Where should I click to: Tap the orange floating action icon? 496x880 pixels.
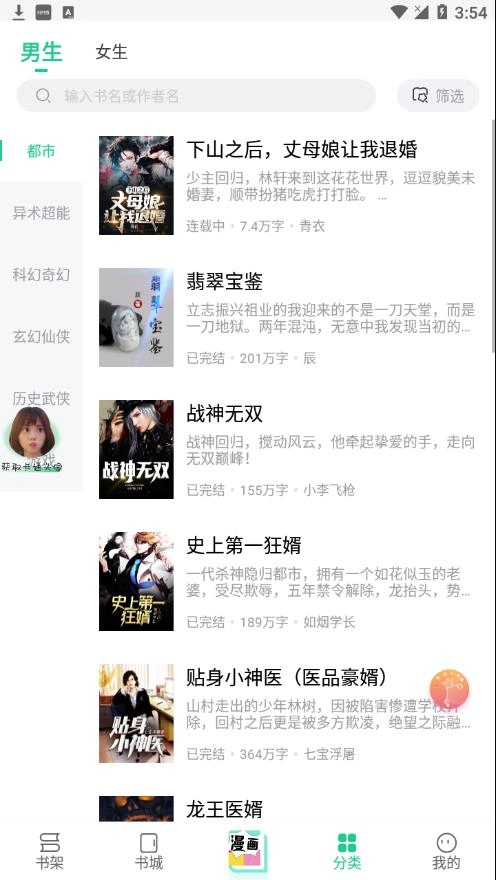[449, 689]
